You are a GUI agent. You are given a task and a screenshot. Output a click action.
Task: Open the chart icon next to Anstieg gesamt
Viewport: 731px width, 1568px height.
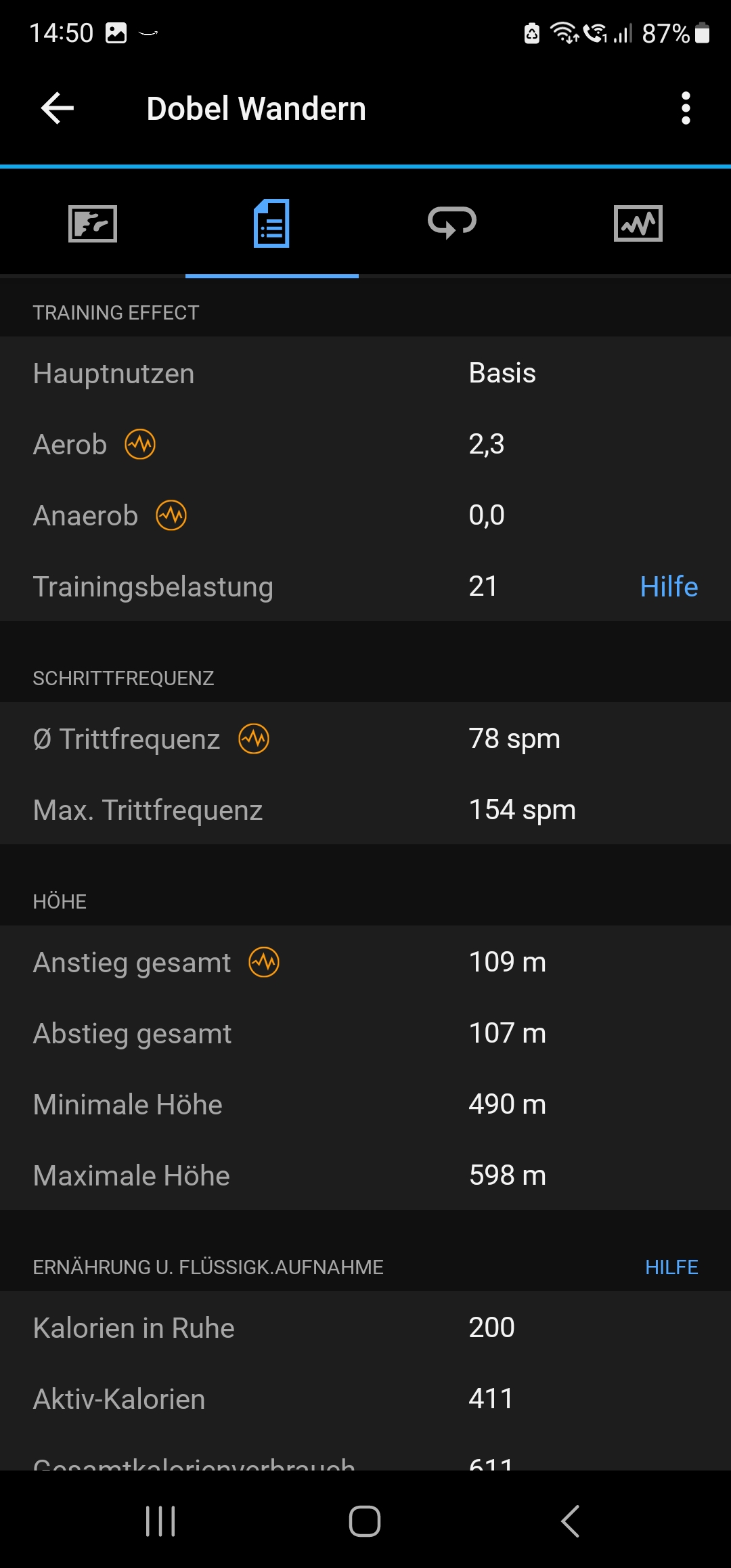(264, 963)
